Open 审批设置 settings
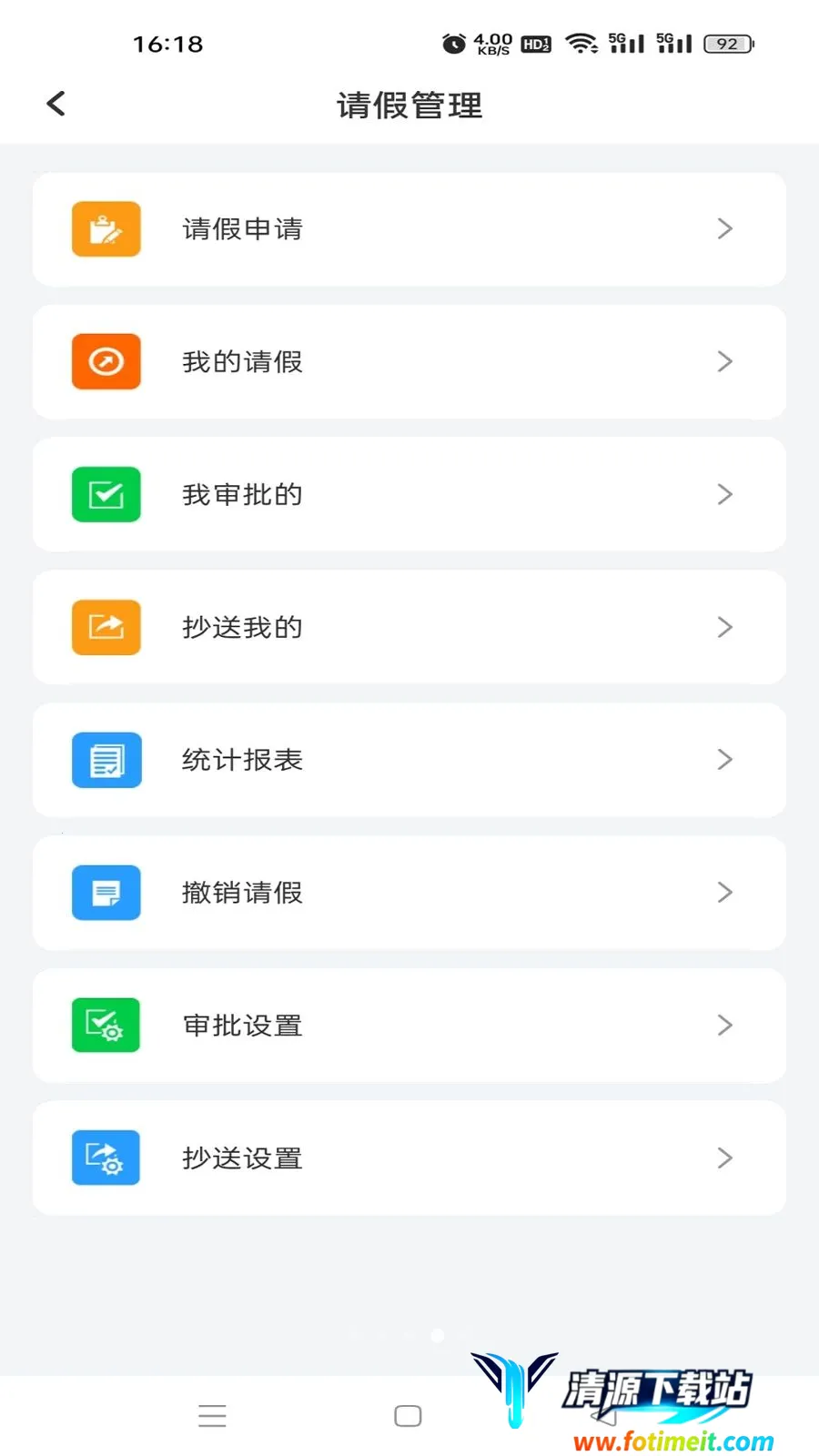 coord(409,1026)
